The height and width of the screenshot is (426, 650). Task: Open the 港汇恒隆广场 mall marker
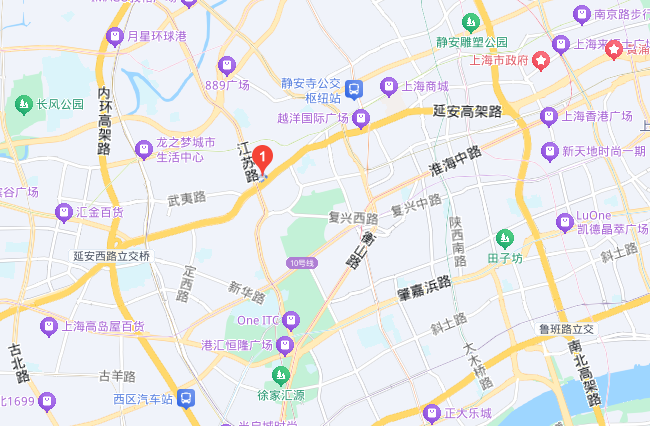point(287,345)
